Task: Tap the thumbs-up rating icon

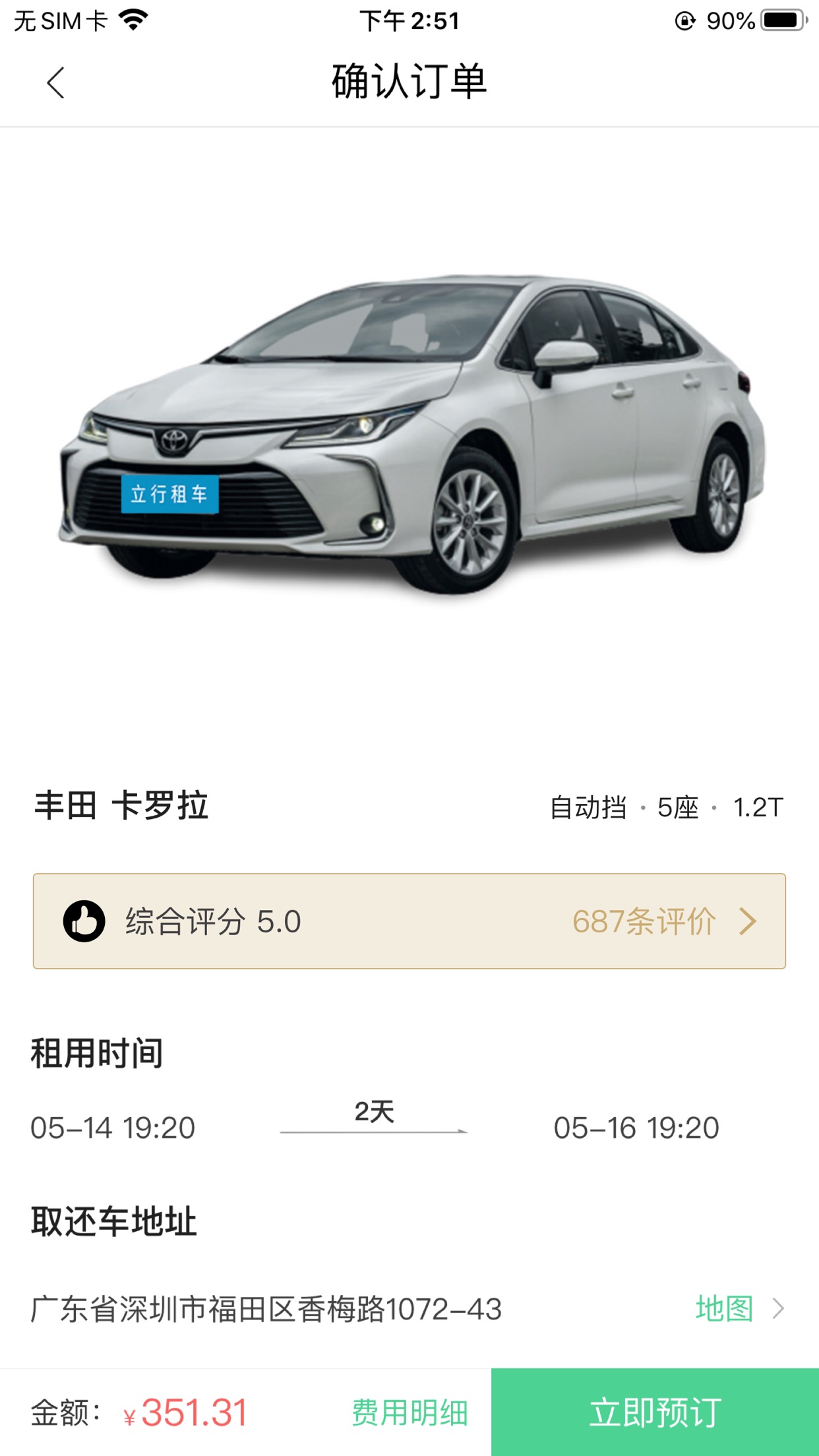Action: 84,922
